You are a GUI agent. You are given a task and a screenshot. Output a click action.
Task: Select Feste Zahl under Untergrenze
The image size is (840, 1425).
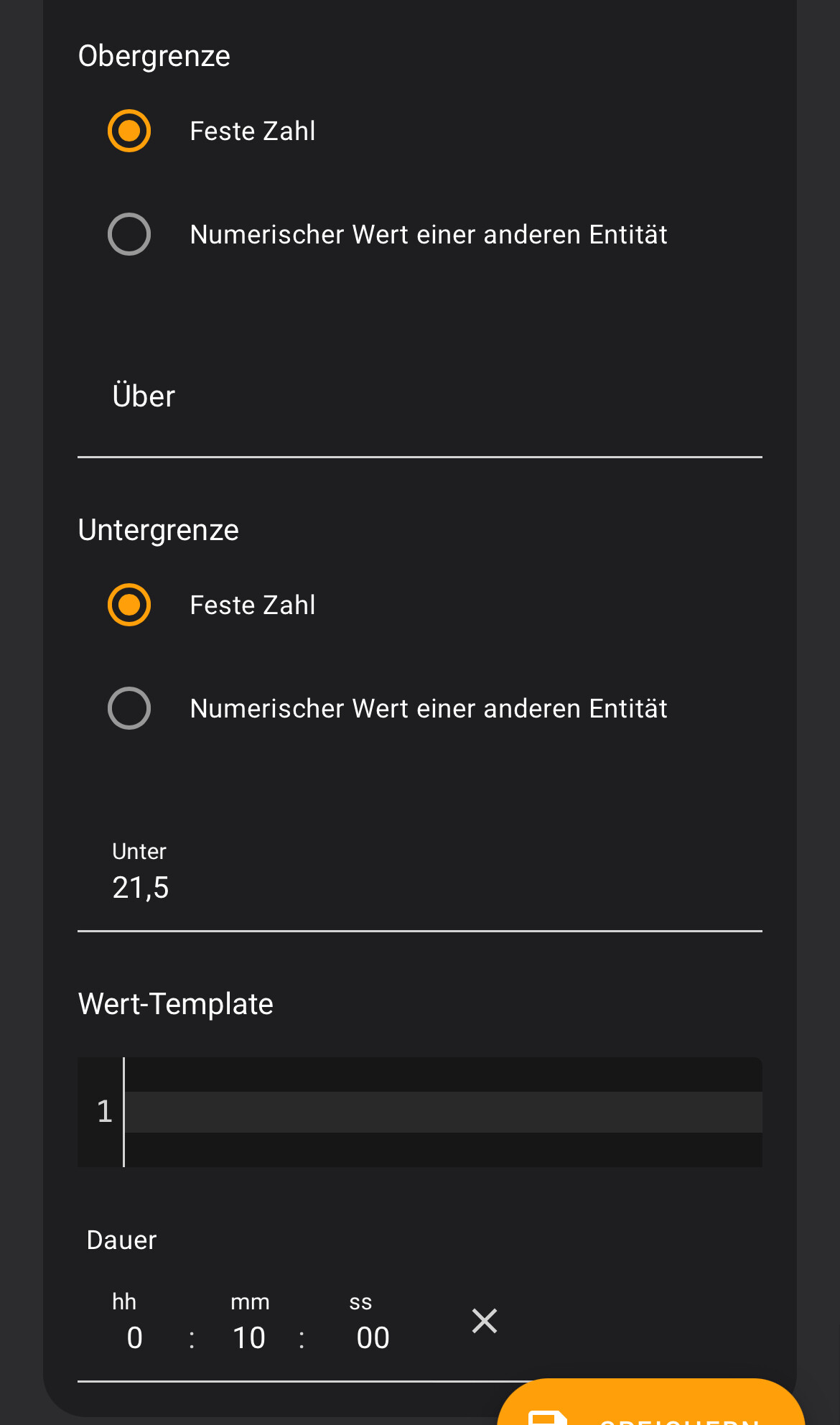pos(129,605)
